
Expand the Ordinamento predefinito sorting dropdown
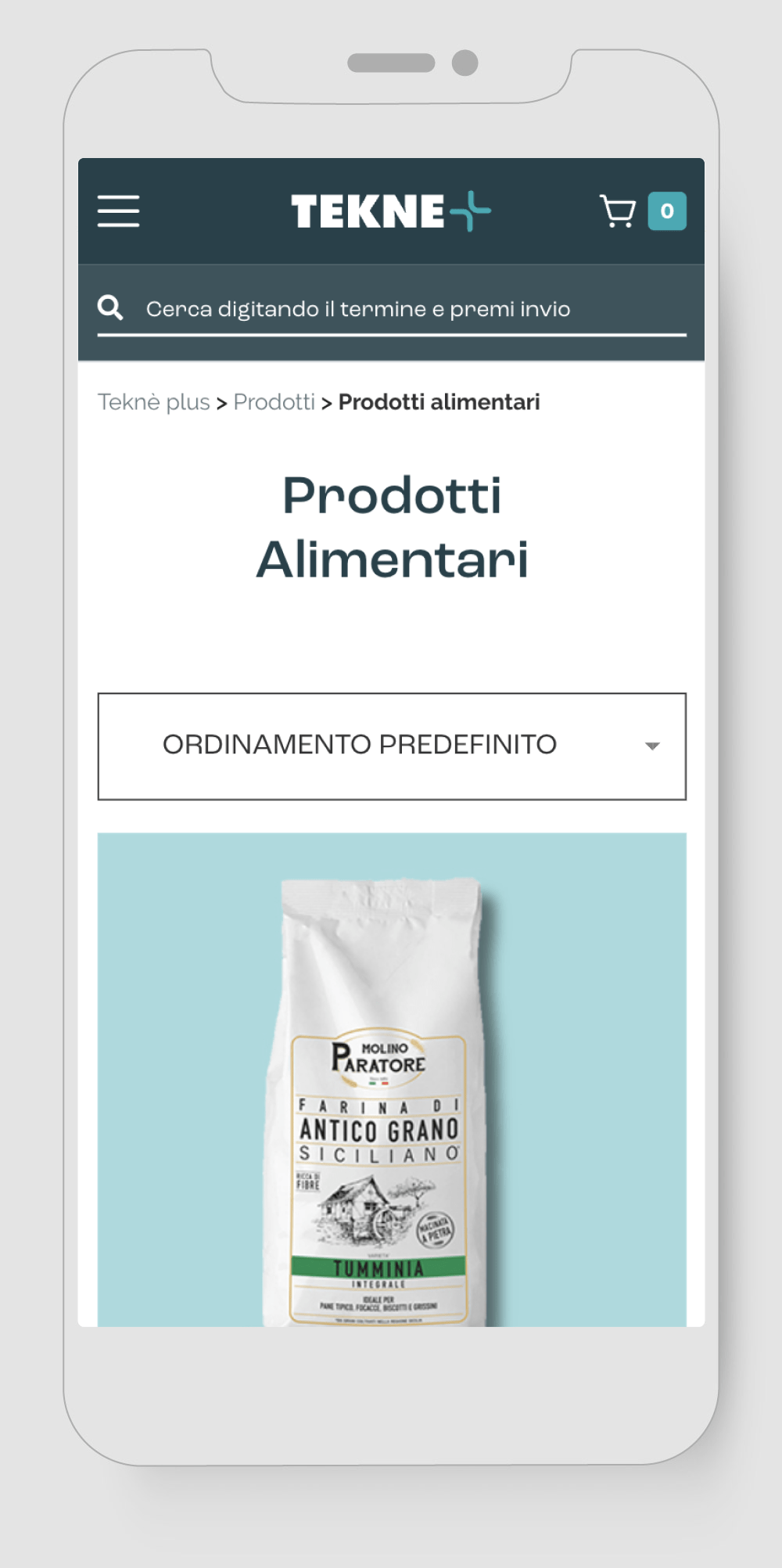(391, 746)
